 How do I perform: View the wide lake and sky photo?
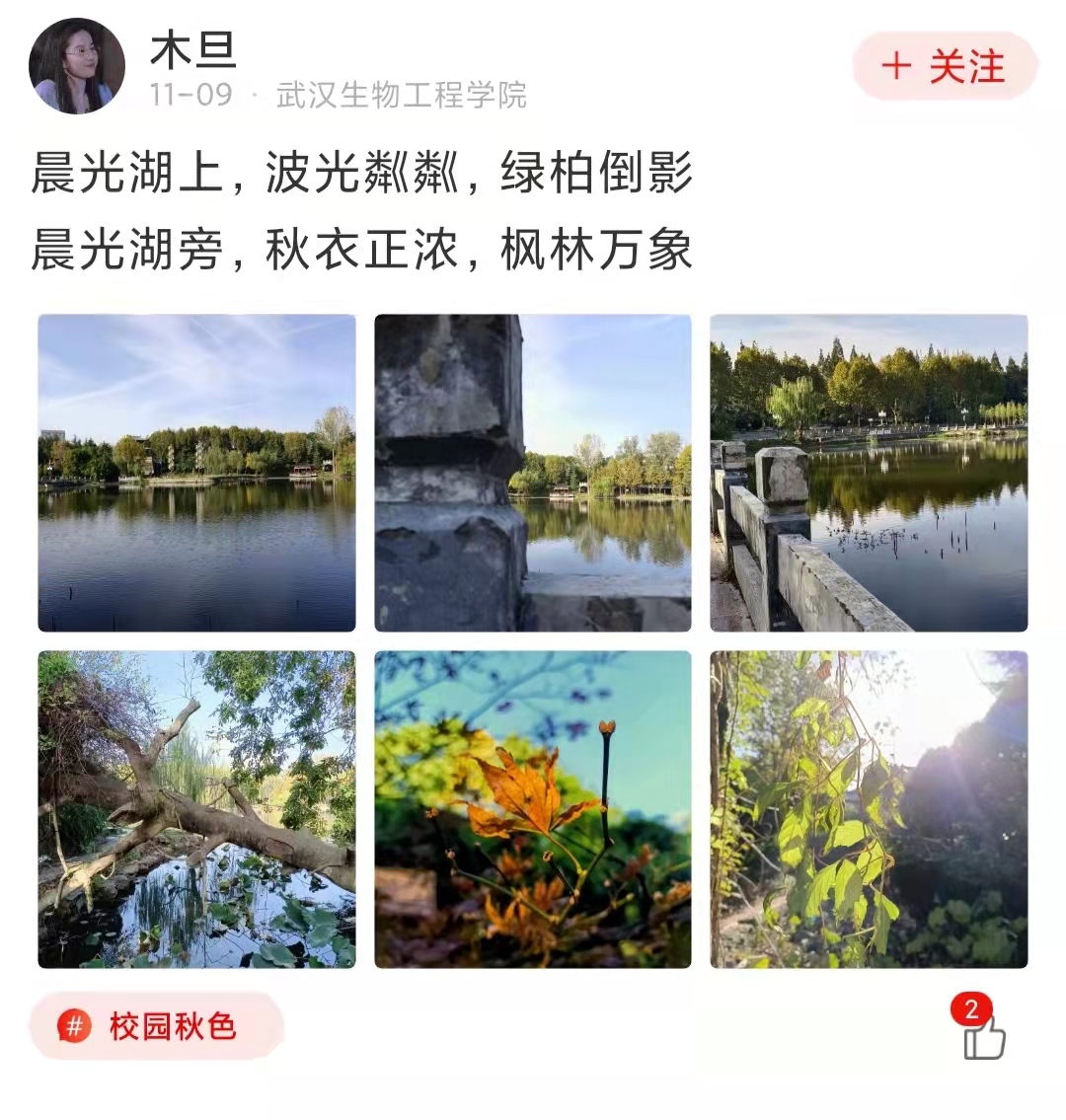(x=196, y=473)
